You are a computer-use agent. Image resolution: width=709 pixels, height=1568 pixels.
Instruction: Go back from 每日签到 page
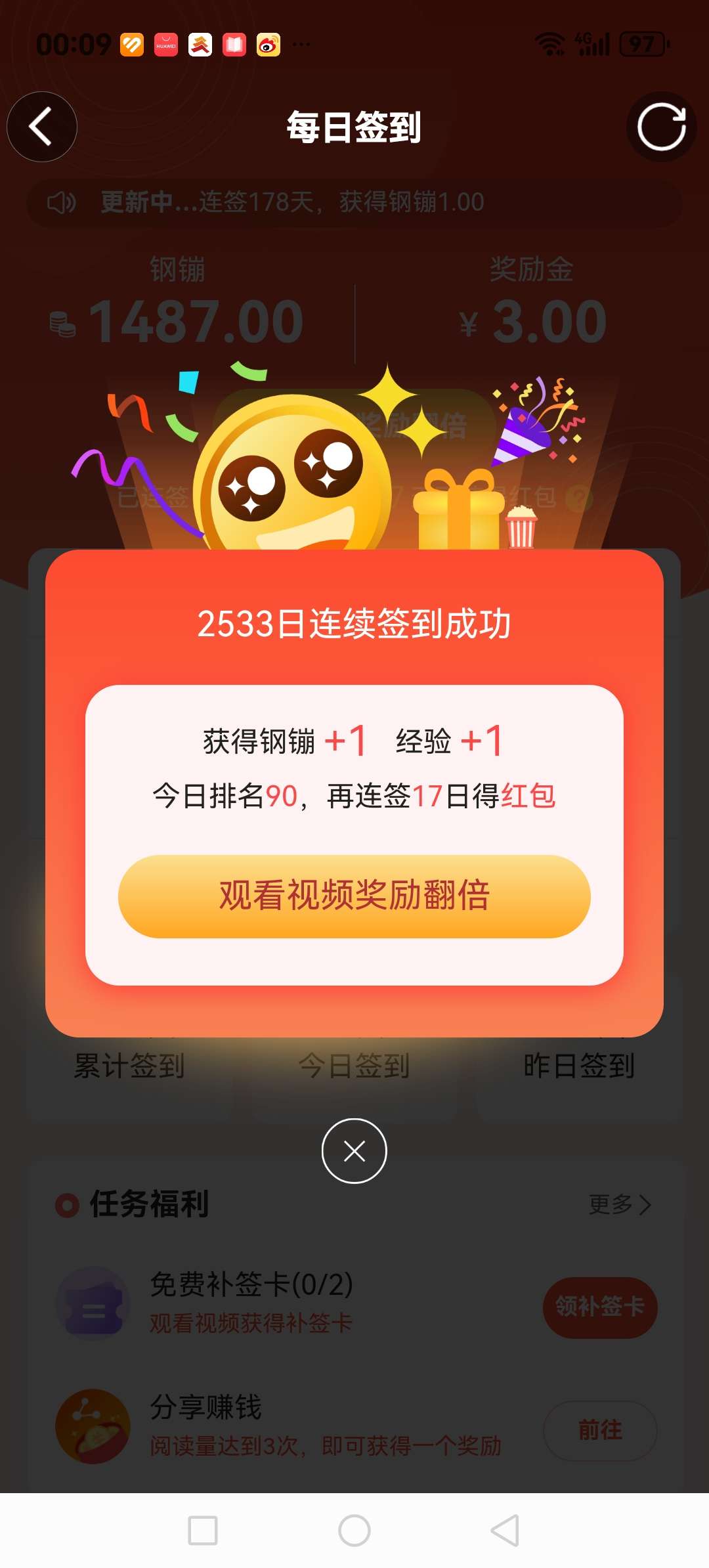tap(42, 127)
